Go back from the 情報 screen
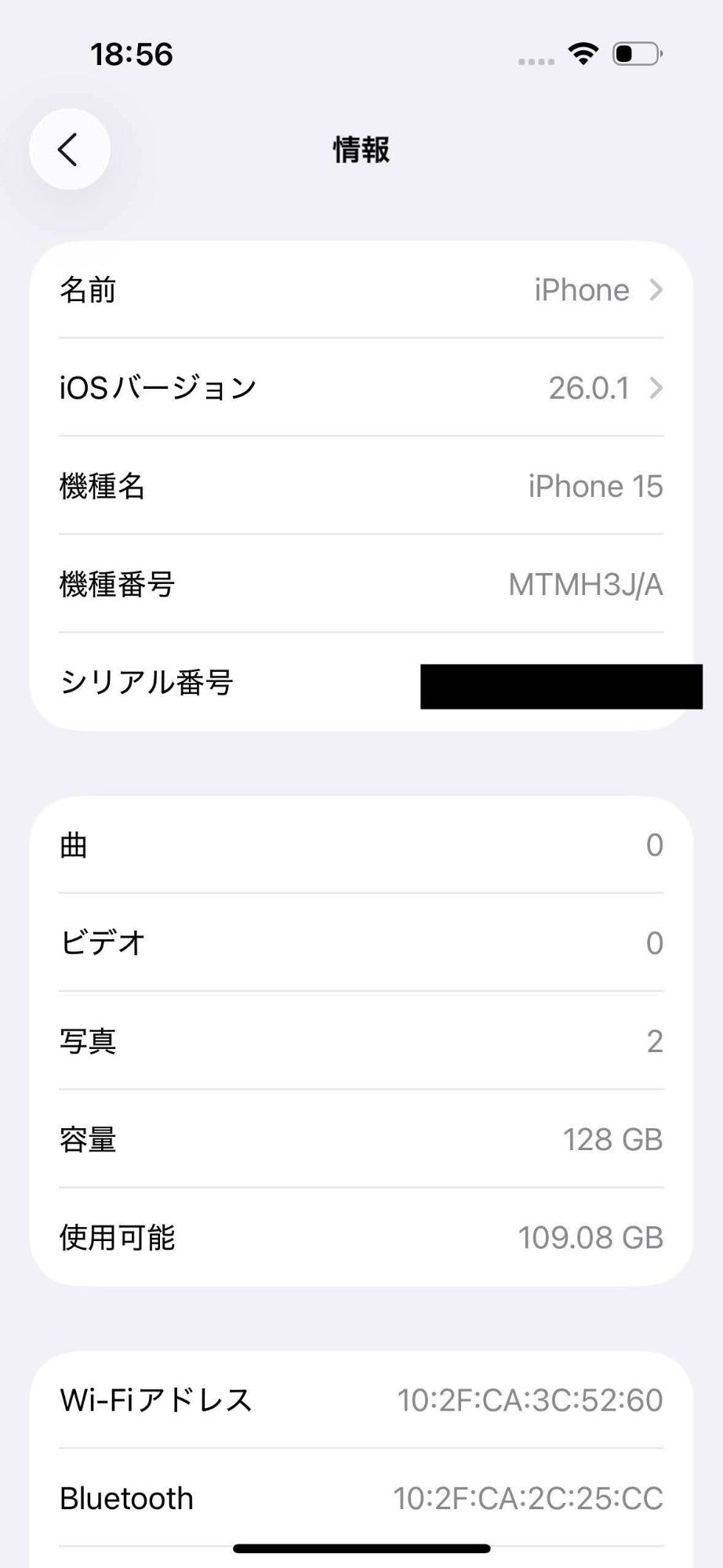This screenshot has width=723, height=1568. point(69,149)
